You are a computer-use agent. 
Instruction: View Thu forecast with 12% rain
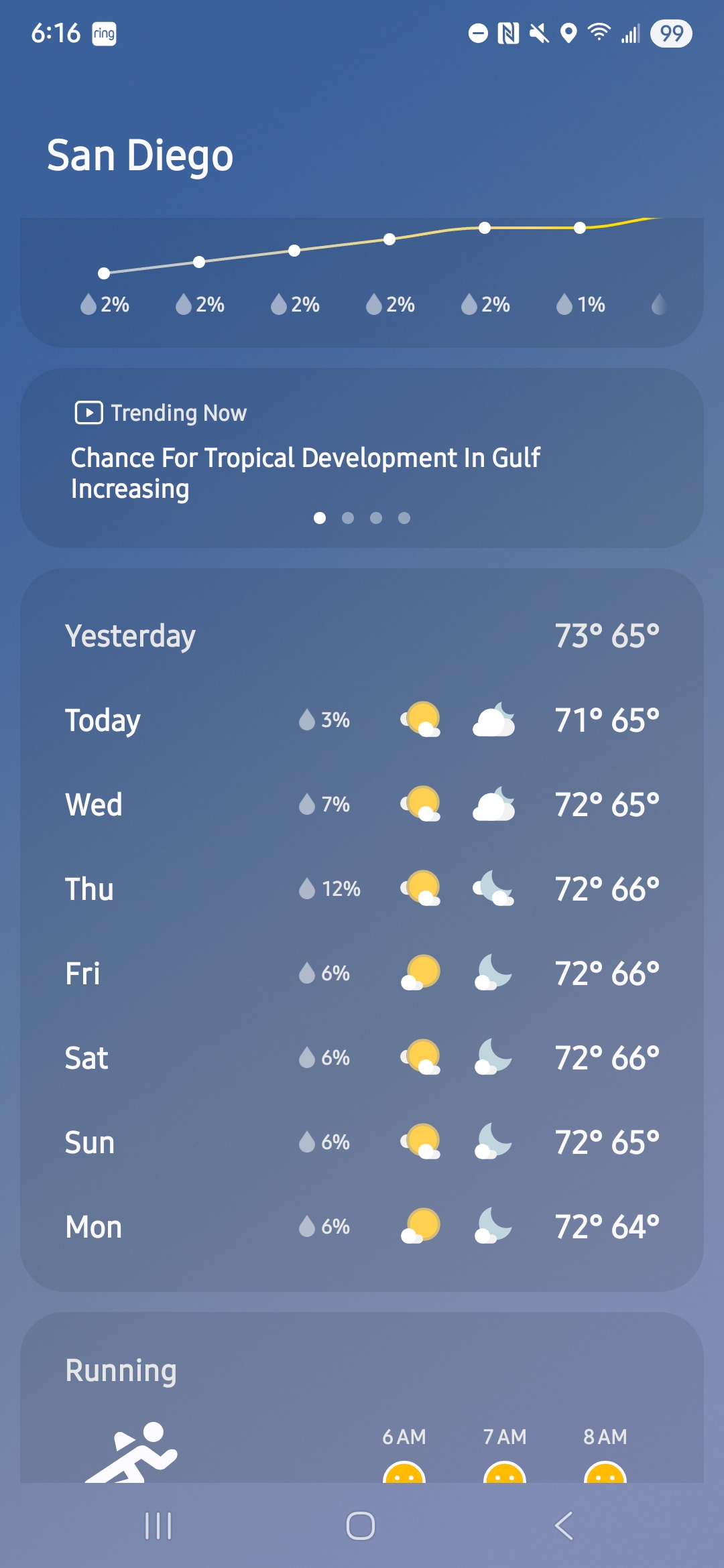click(362, 889)
